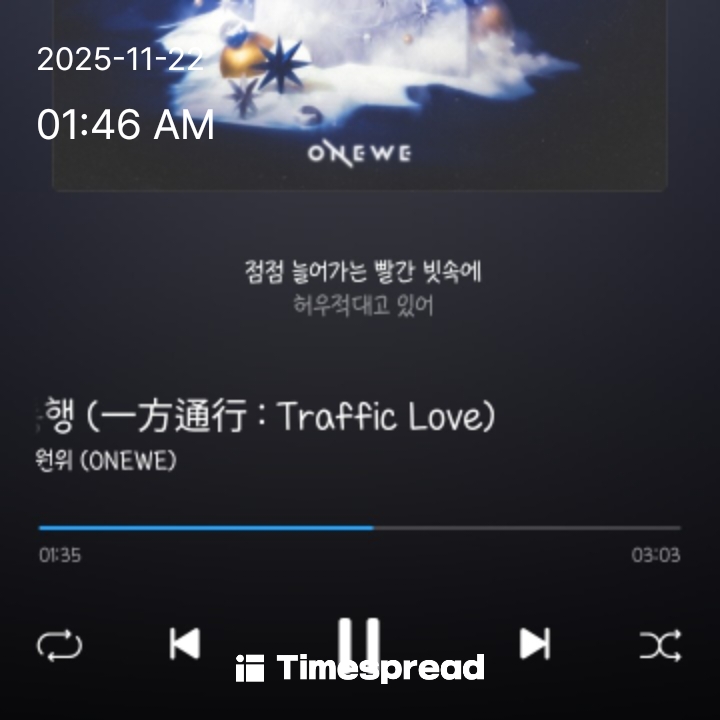Viewport: 720px width, 720px height.
Task: Go back to the previous track
Action: (184, 644)
